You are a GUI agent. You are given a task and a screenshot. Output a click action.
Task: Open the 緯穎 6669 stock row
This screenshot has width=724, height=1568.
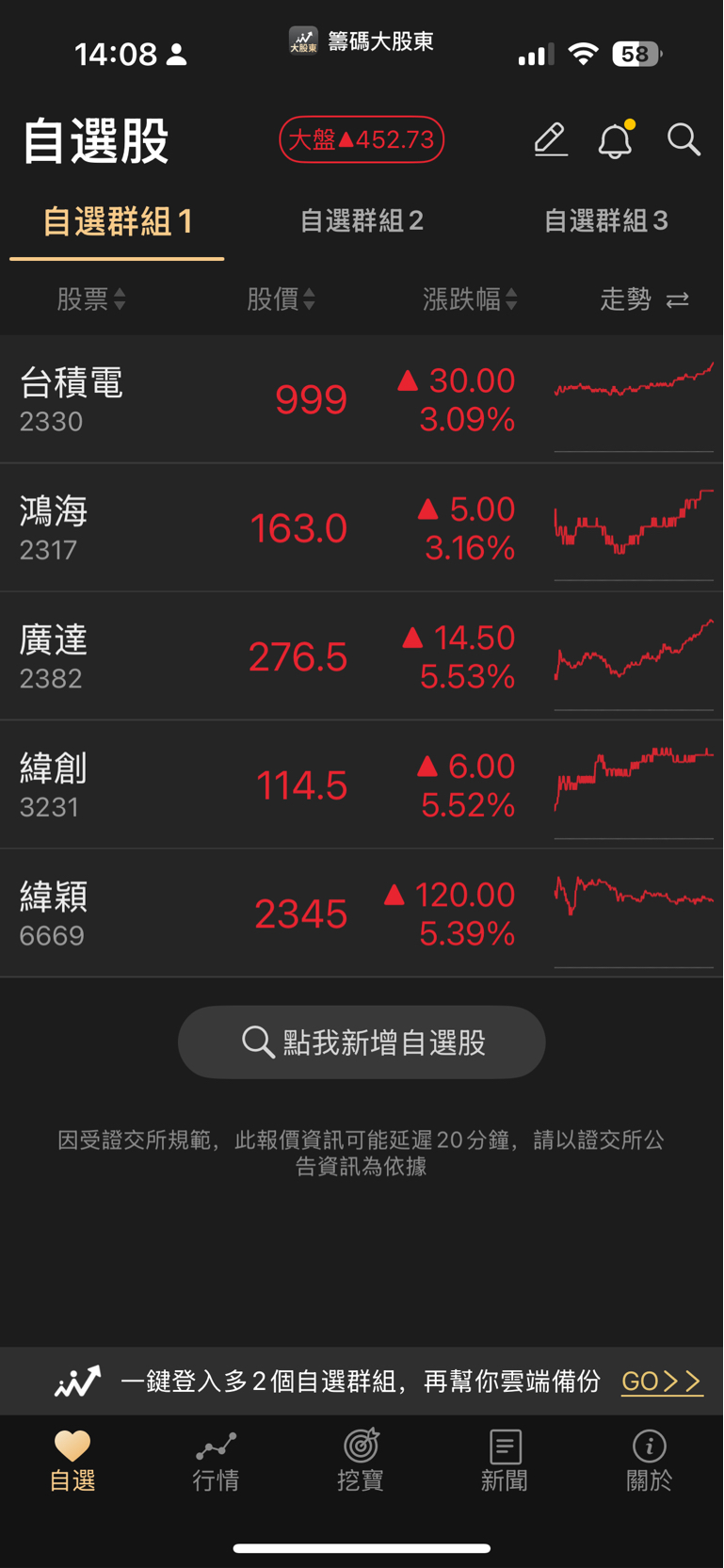(x=362, y=913)
